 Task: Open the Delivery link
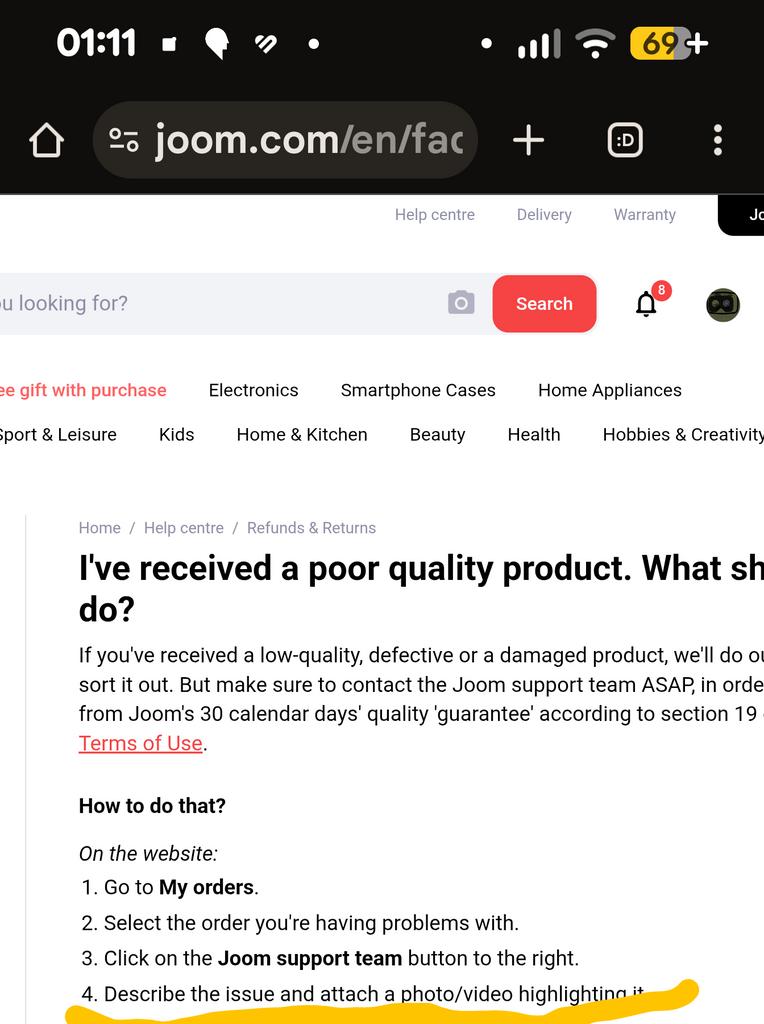click(x=544, y=215)
